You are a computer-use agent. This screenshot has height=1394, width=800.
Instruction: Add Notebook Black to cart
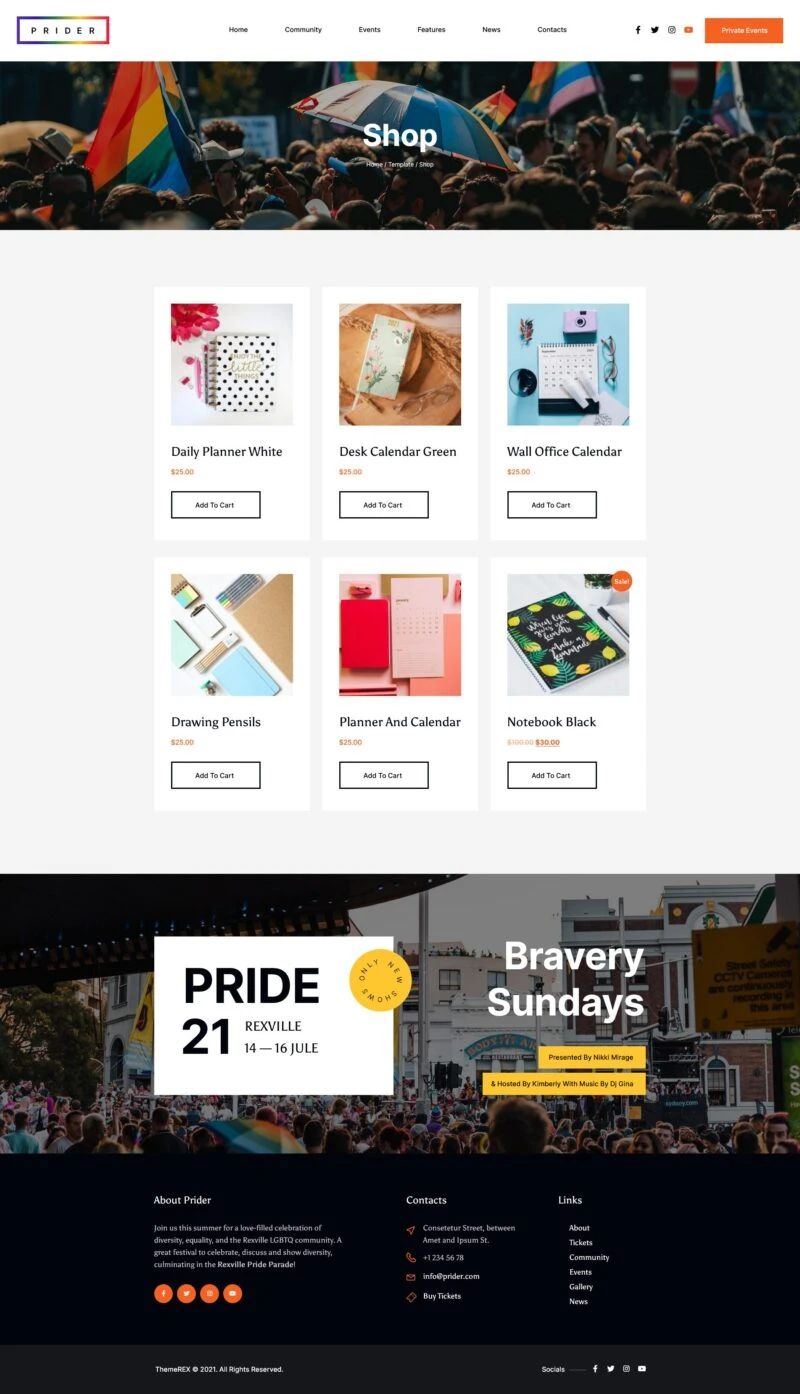551,775
